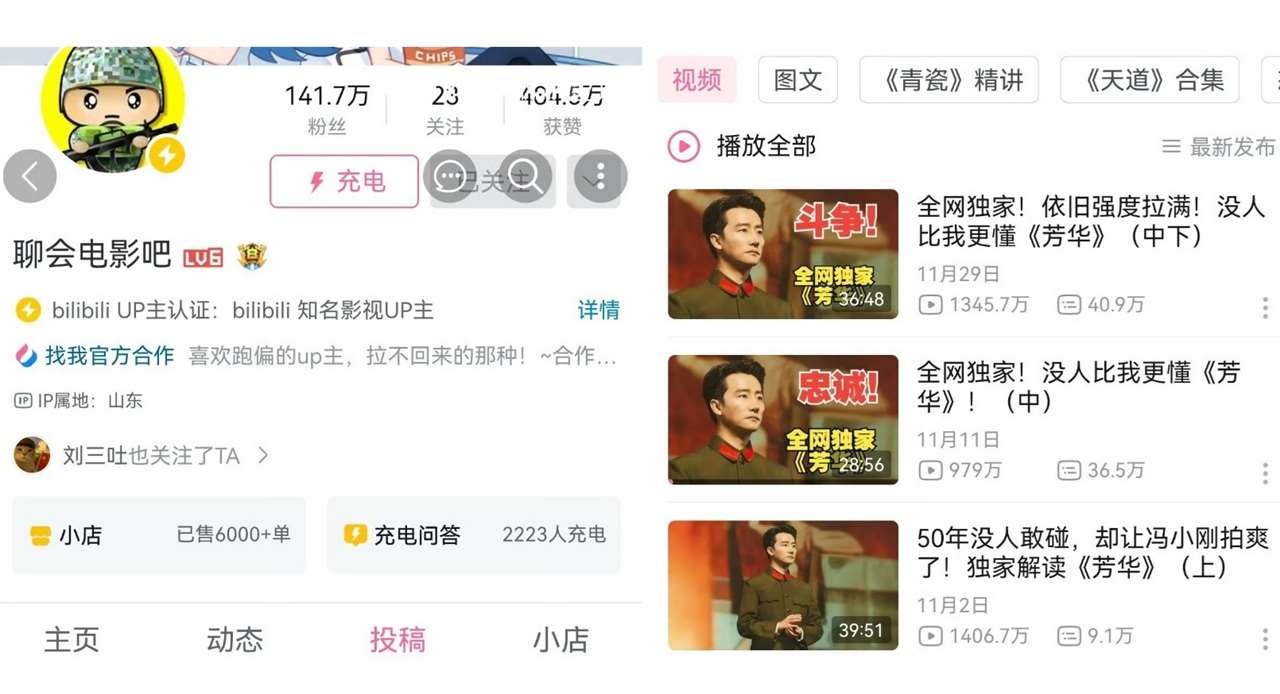This screenshot has width=1280, height=694.
Task: Tap the 充电 button
Action: pyautogui.click(x=344, y=181)
